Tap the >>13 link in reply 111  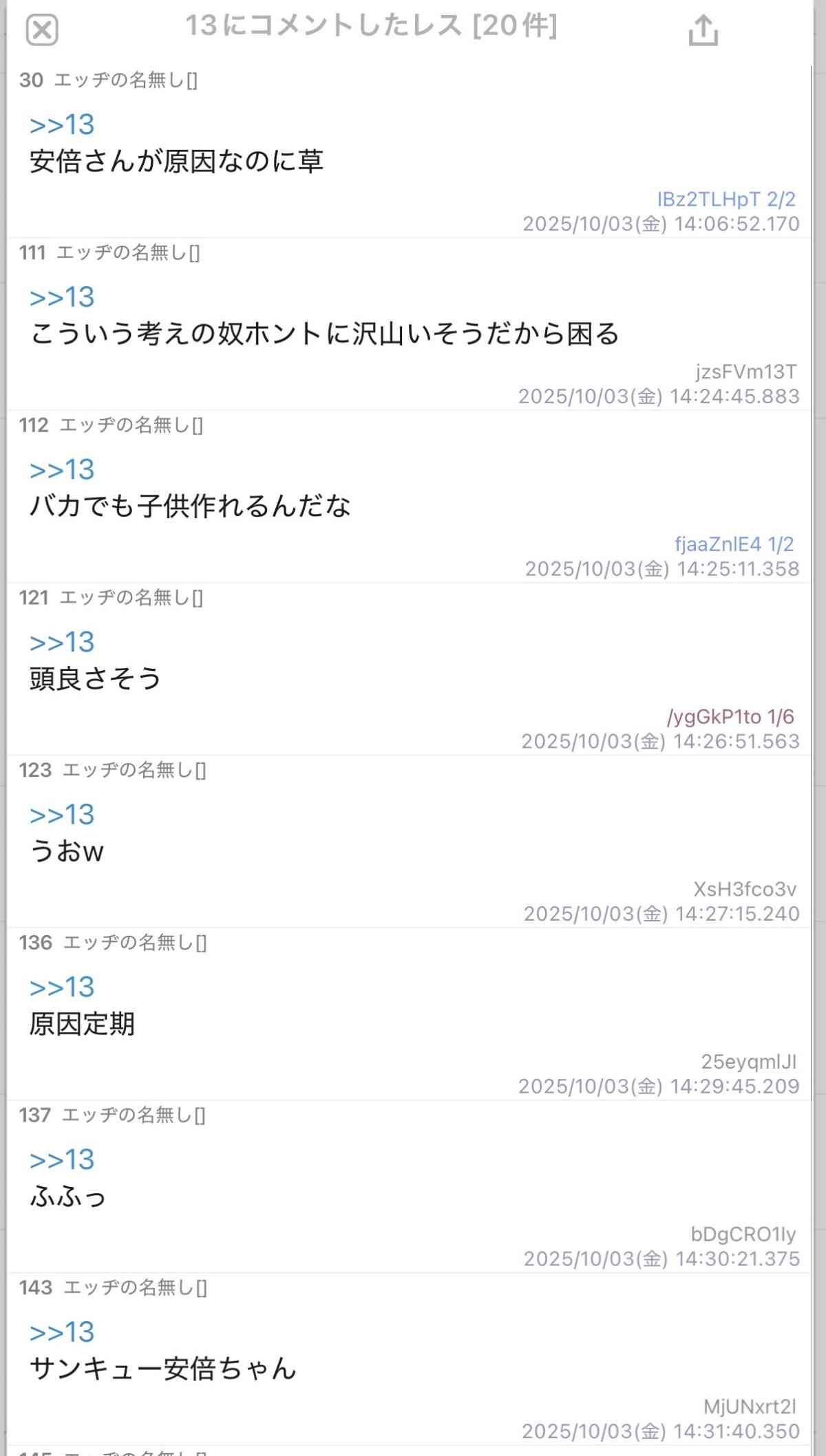[62, 298]
